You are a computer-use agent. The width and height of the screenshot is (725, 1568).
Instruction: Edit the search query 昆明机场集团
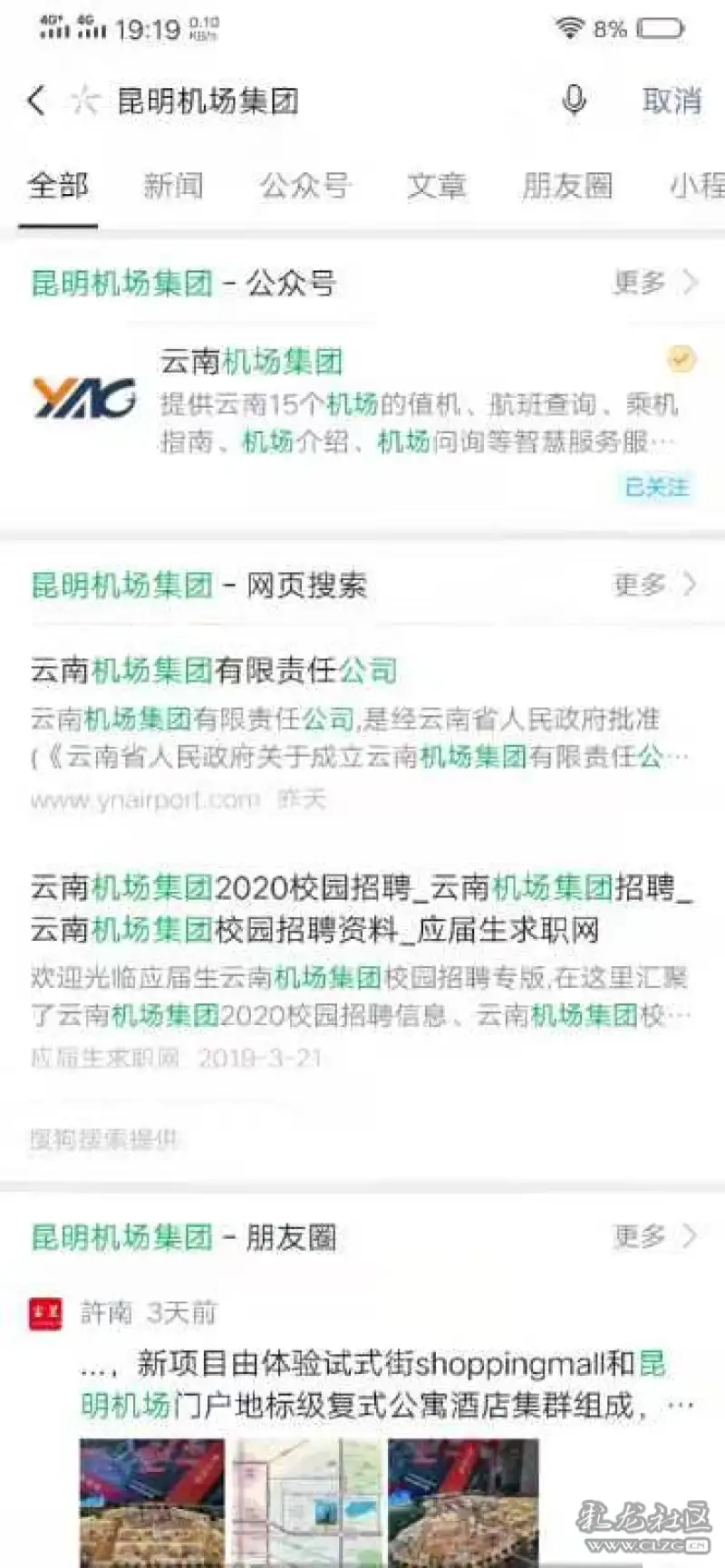tap(208, 101)
